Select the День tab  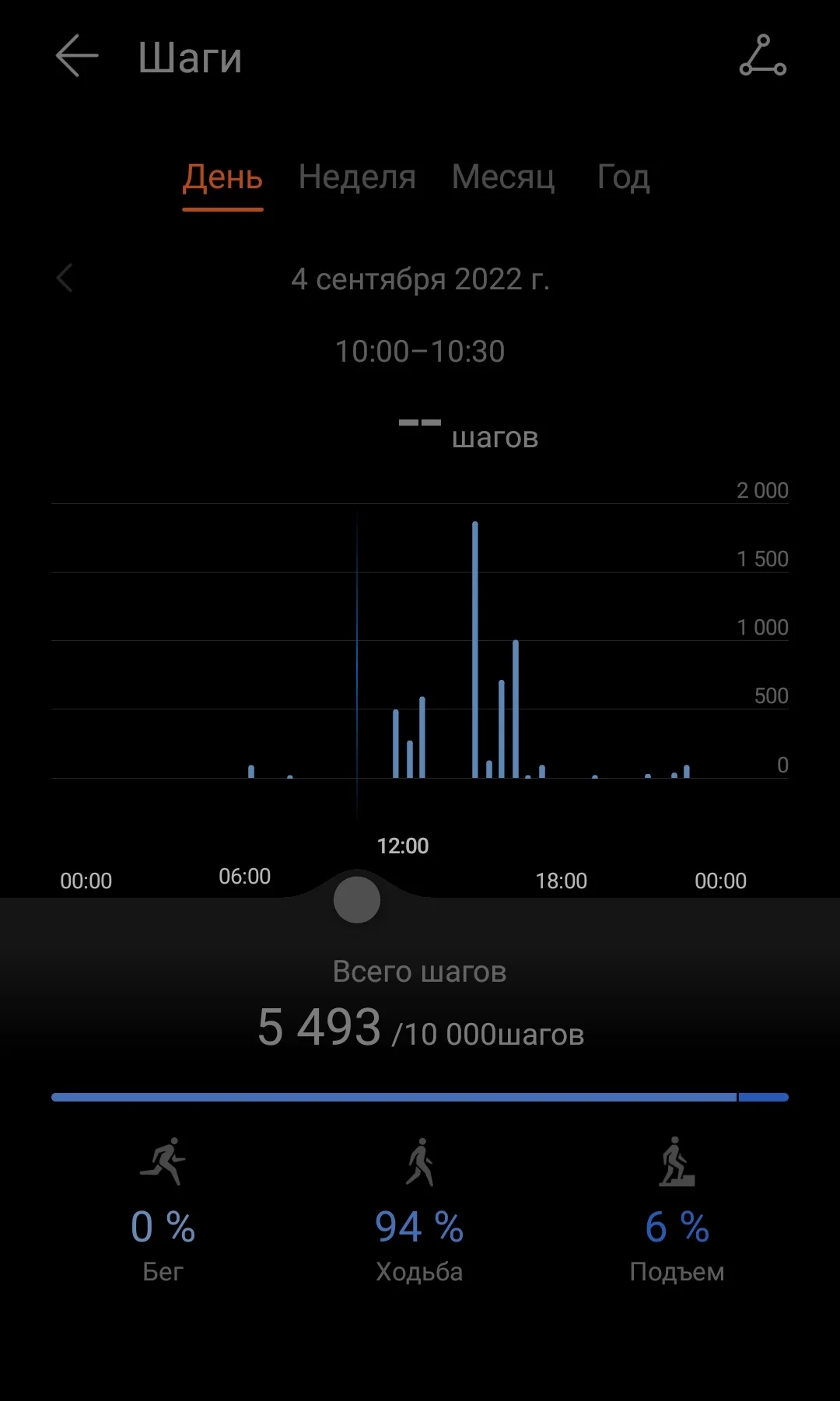[x=222, y=177]
